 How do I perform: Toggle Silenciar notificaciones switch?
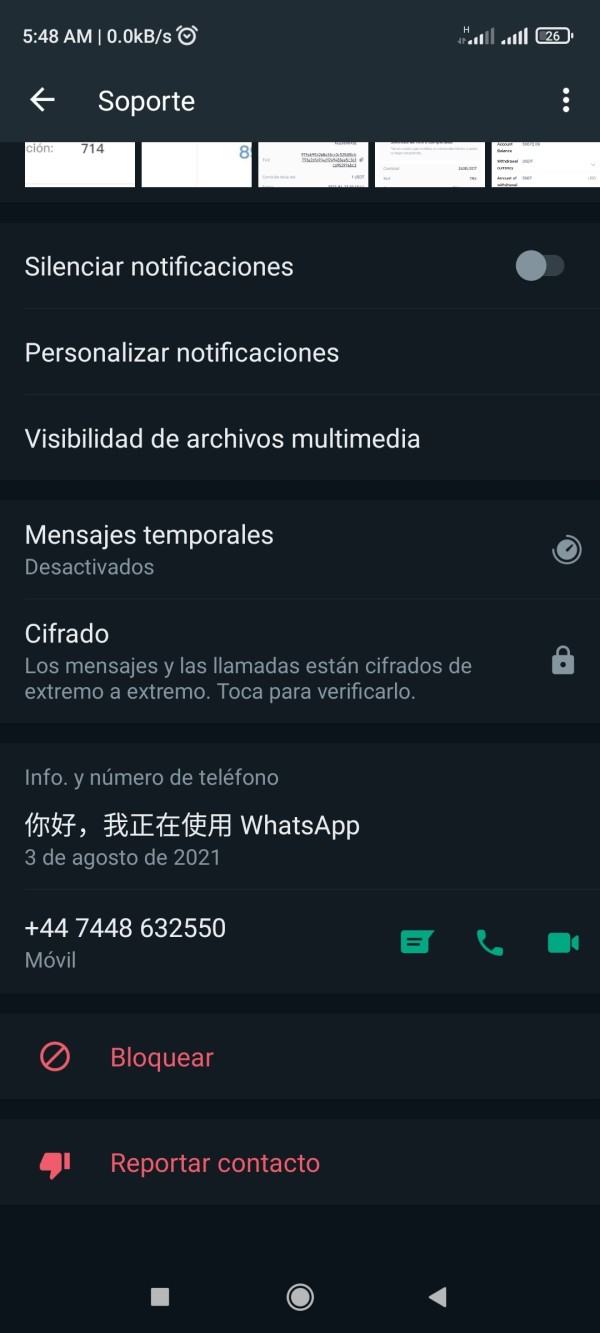[x=540, y=266]
